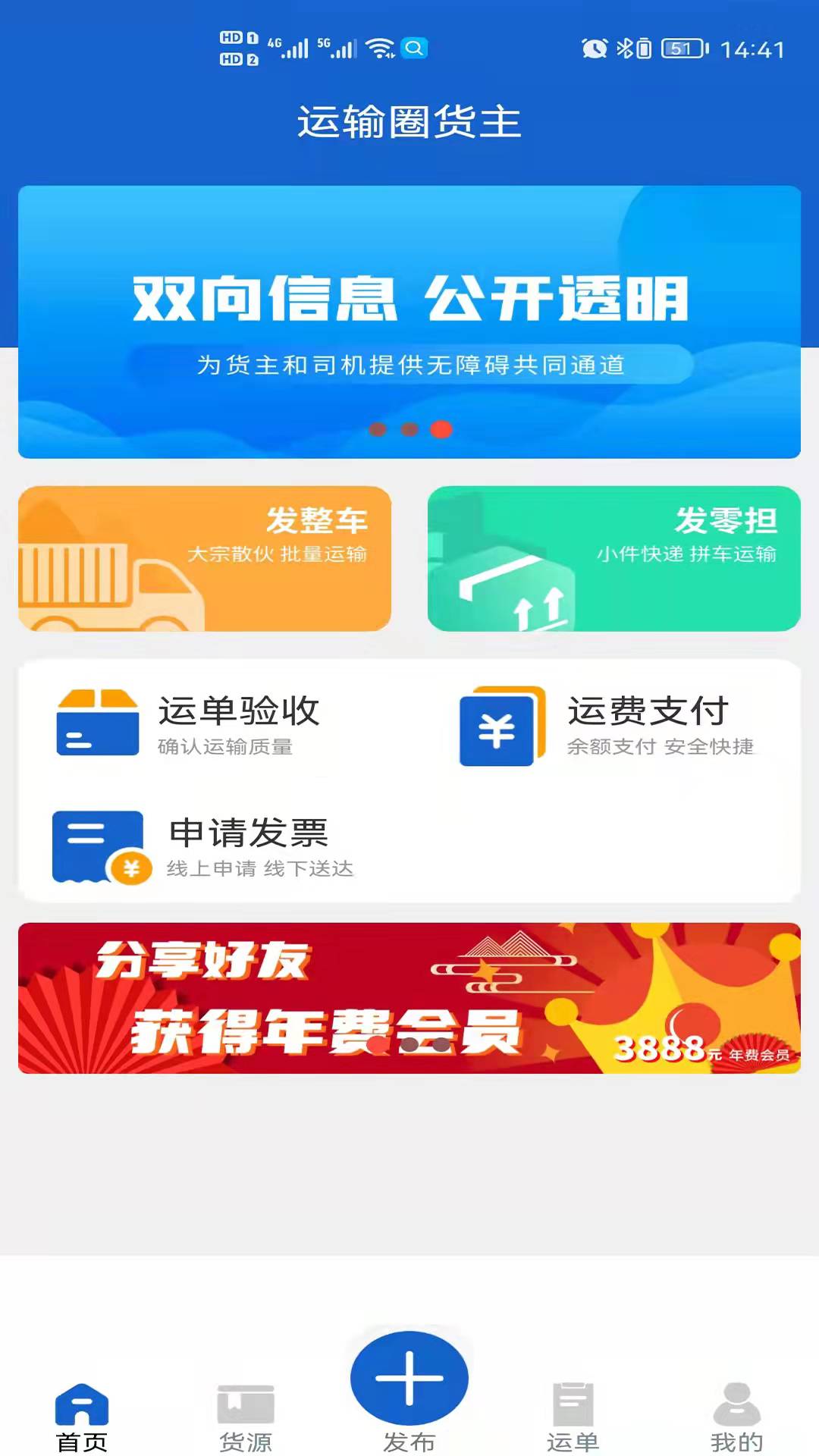The height and width of the screenshot is (1456, 819).
Task: Tap the 运输圈货主 title bar
Action: [409, 121]
